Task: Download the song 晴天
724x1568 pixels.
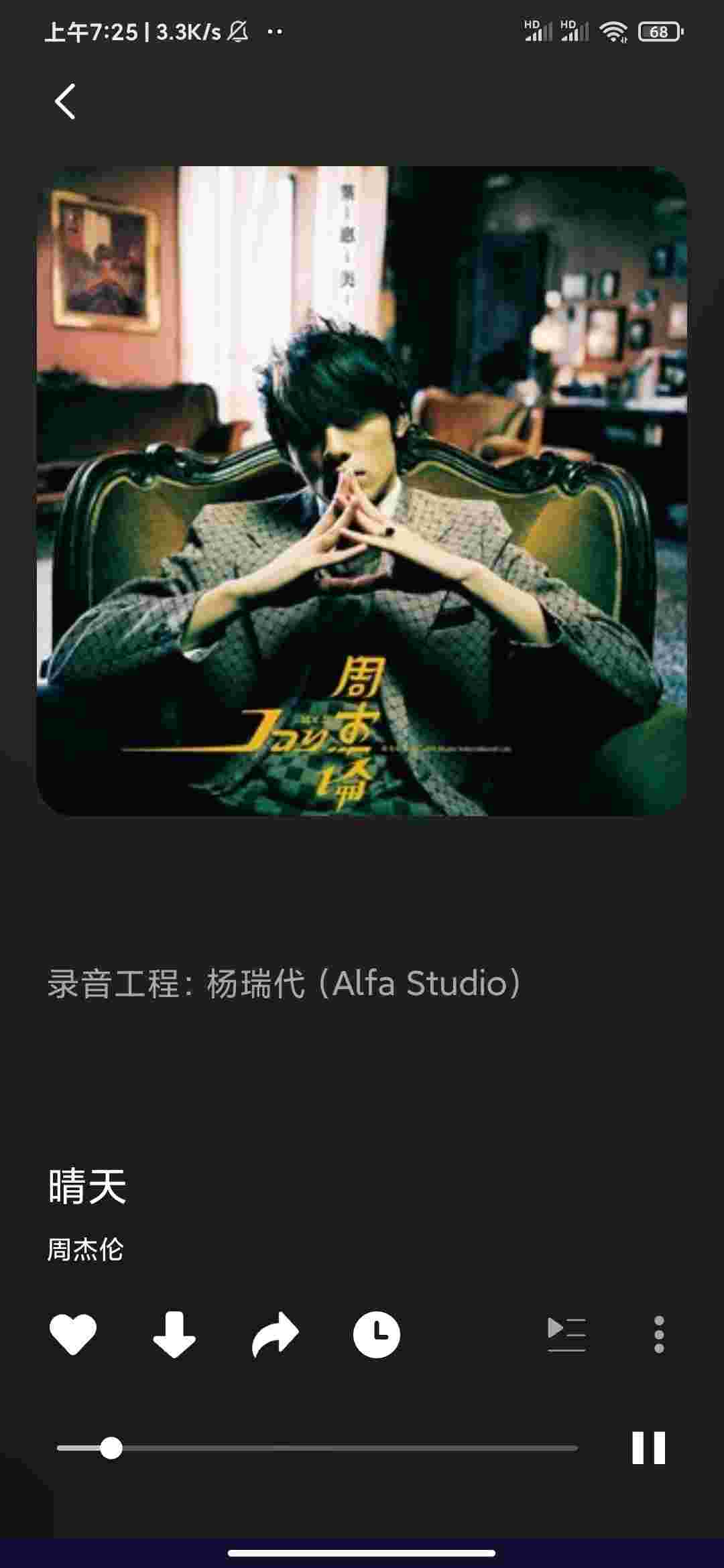Action: (174, 1333)
